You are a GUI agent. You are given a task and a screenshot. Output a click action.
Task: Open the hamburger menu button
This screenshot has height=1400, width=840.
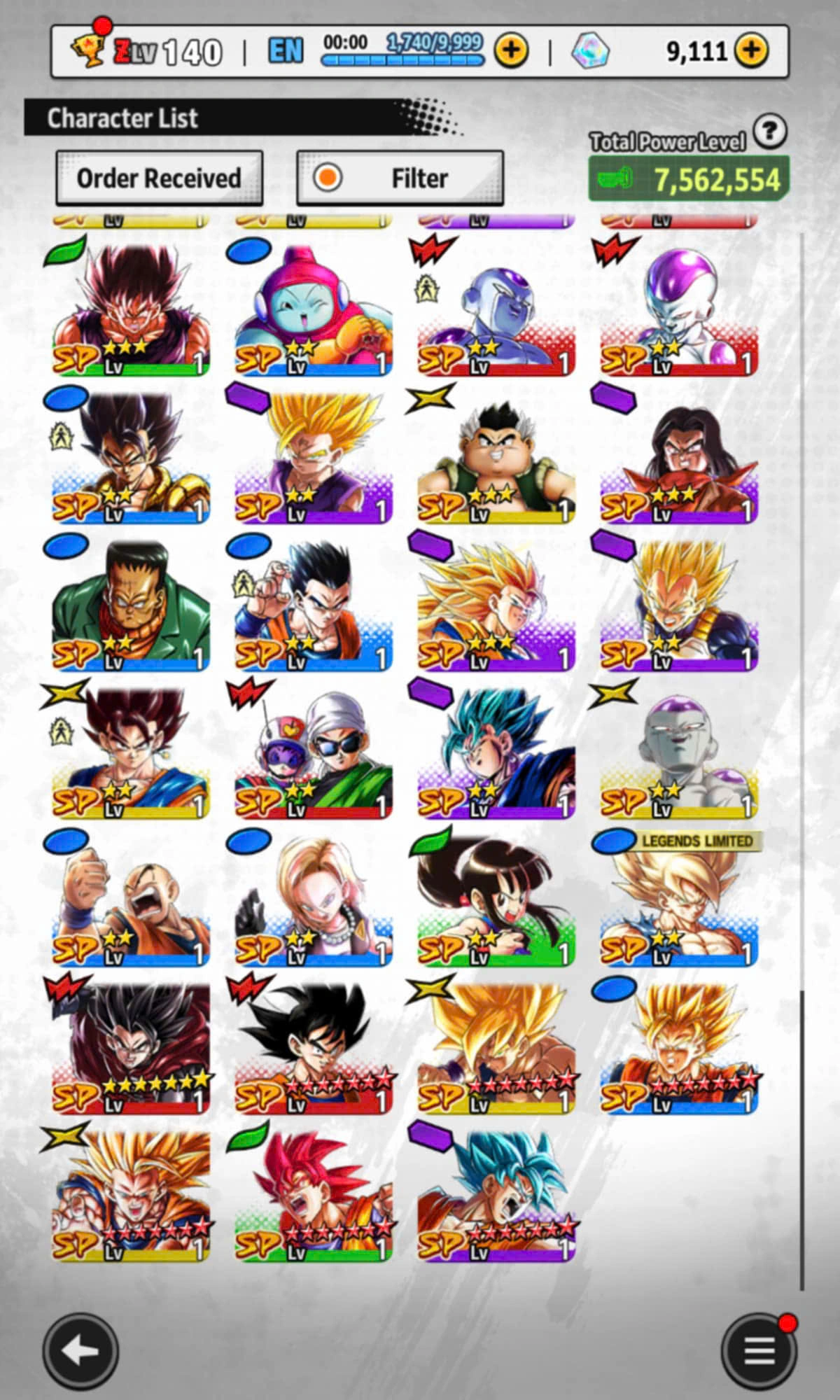tap(759, 1350)
